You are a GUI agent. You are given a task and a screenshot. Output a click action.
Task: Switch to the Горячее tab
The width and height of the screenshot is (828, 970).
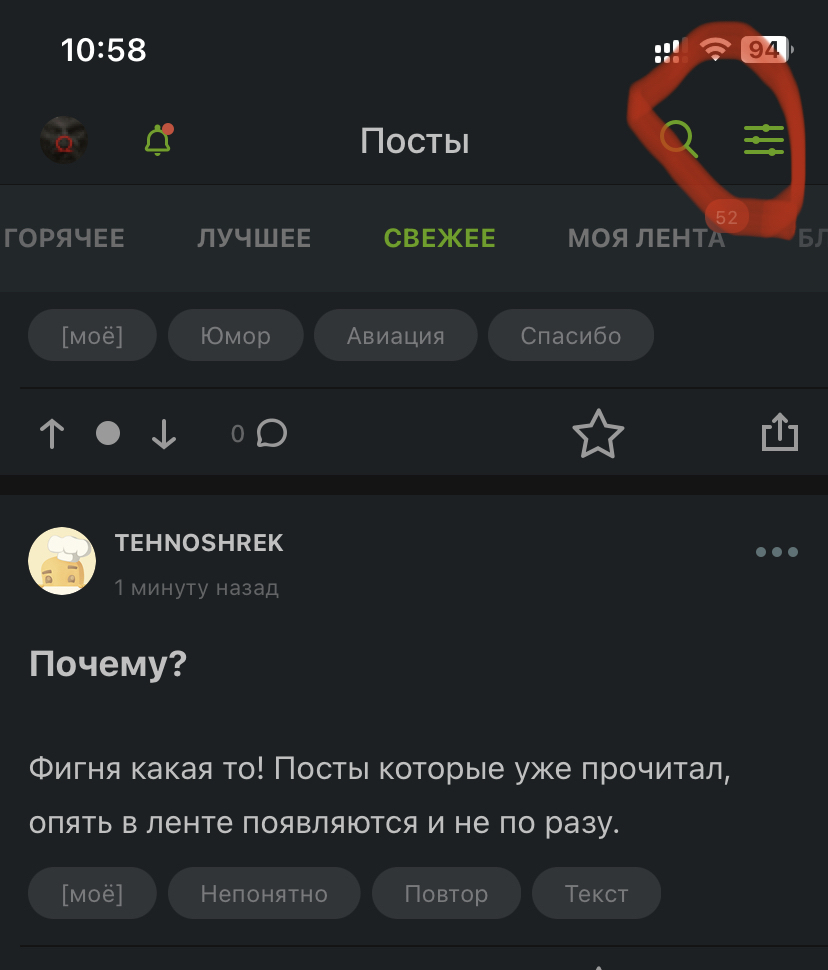pyautogui.click(x=64, y=238)
